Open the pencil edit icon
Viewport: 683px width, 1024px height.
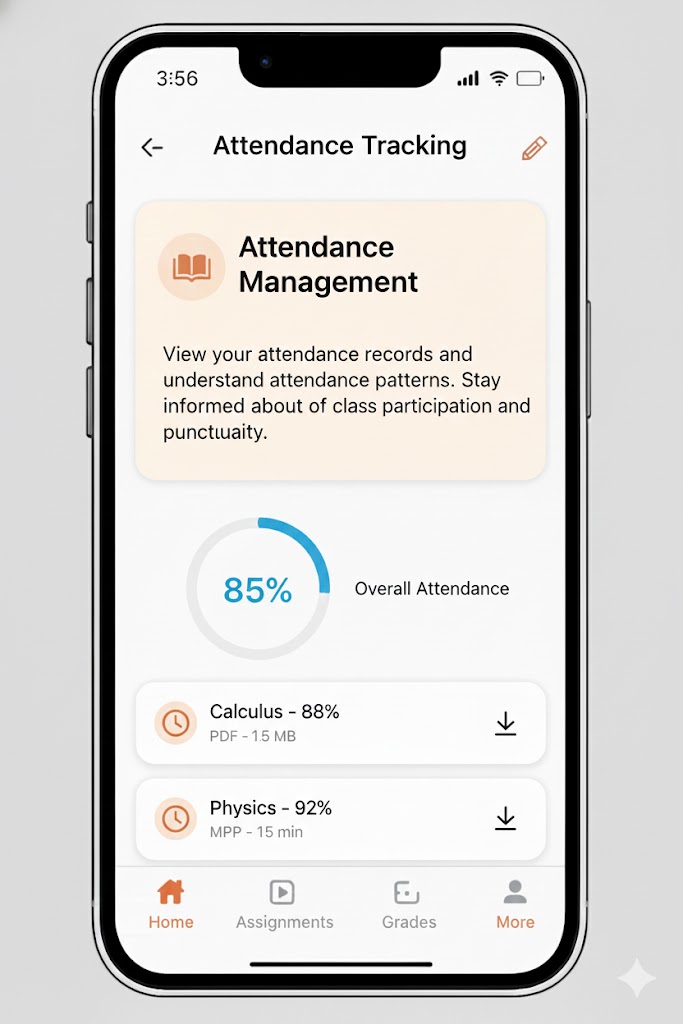click(x=534, y=148)
